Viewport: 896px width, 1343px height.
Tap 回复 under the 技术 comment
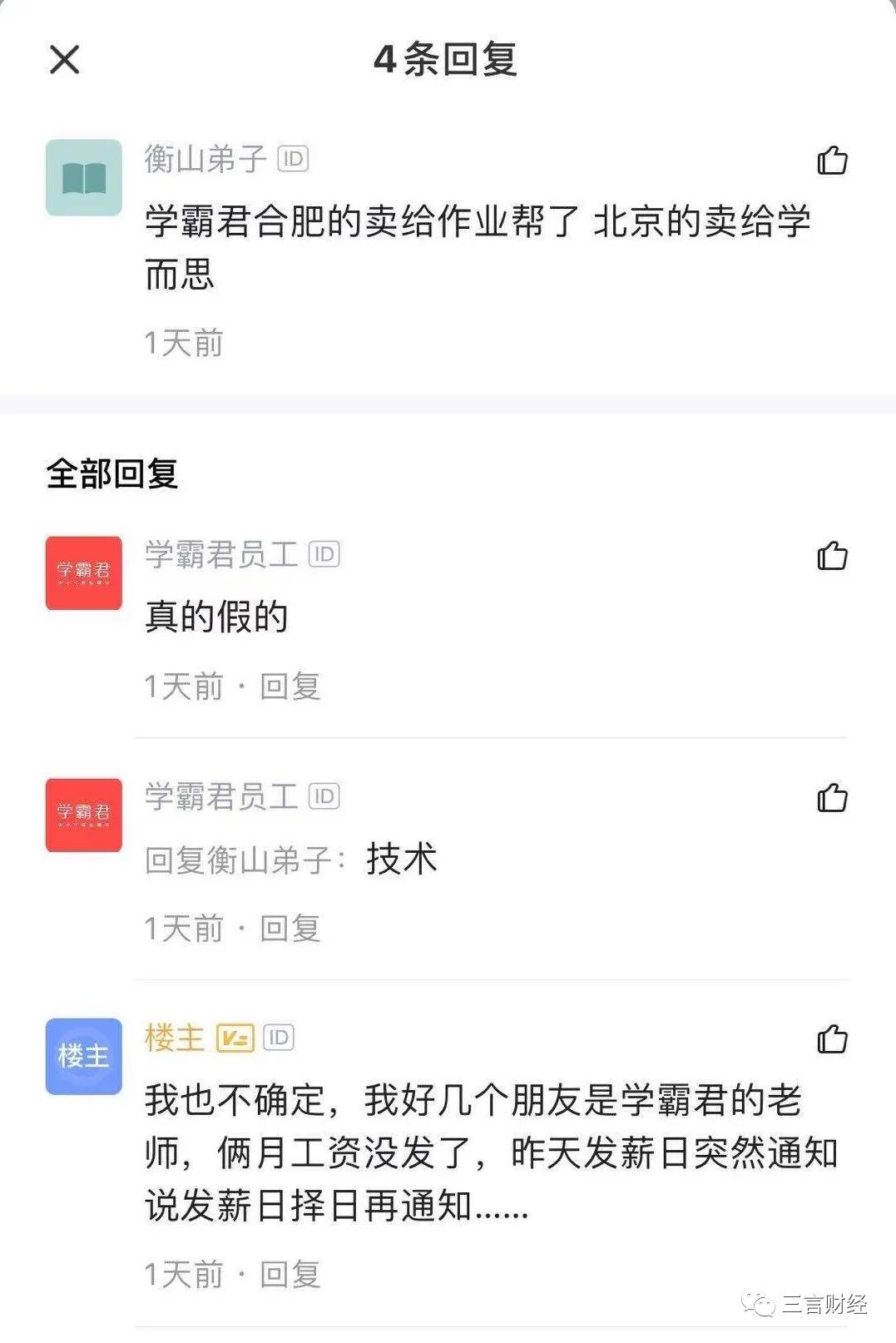point(290,929)
